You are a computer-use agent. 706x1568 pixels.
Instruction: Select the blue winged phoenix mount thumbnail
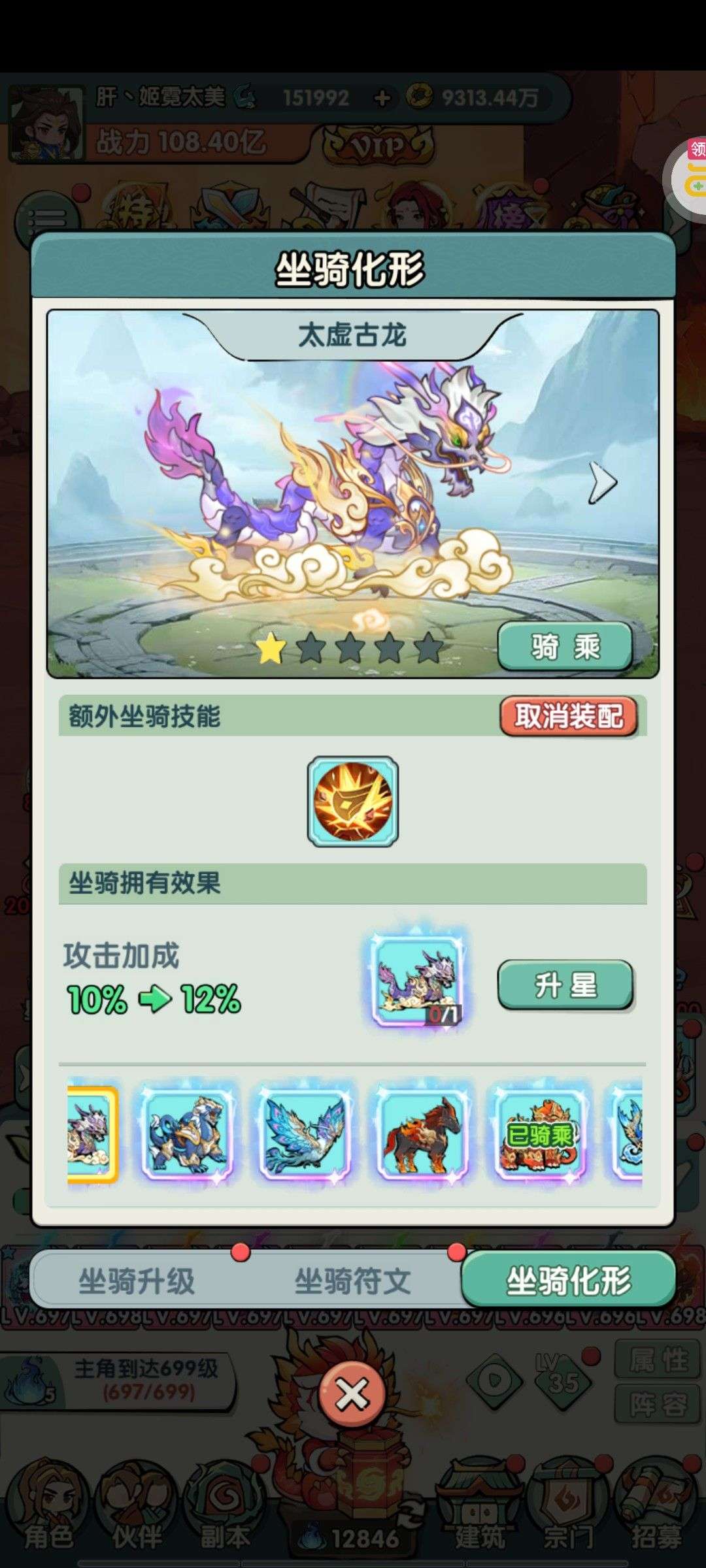coord(305,1133)
